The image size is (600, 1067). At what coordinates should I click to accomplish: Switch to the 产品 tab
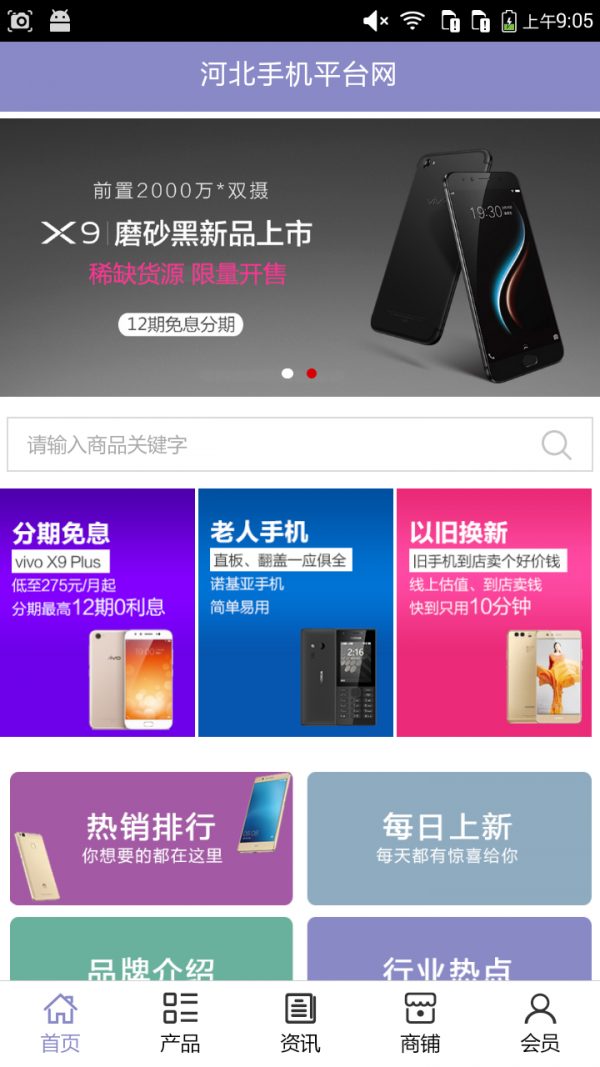[180, 1023]
